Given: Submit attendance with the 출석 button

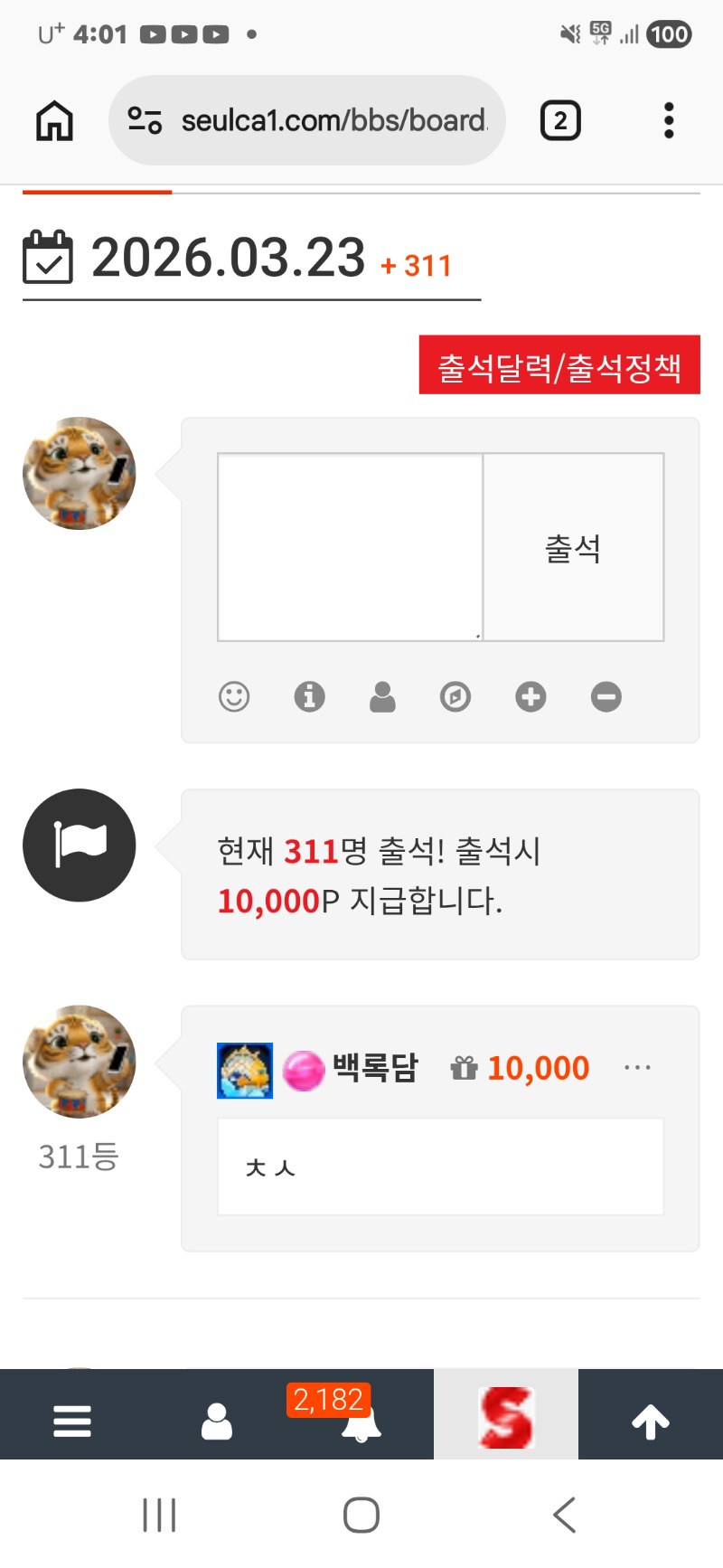Looking at the screenshot, I should pyautogui.click(x=573, y=547).
